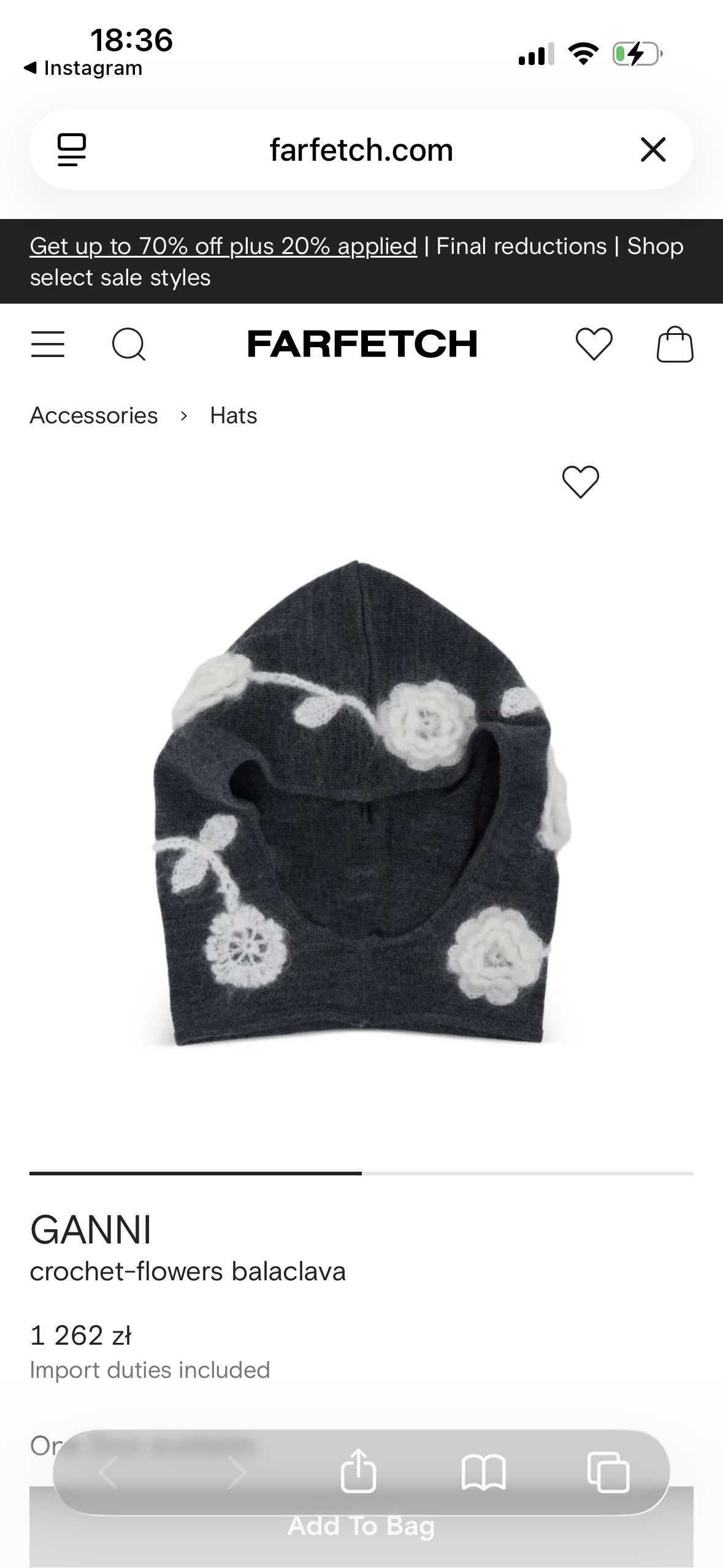The image size is (723, 1568).
Task: Tap the farfetch.com address bar
Action: click(x=361, y=150)
